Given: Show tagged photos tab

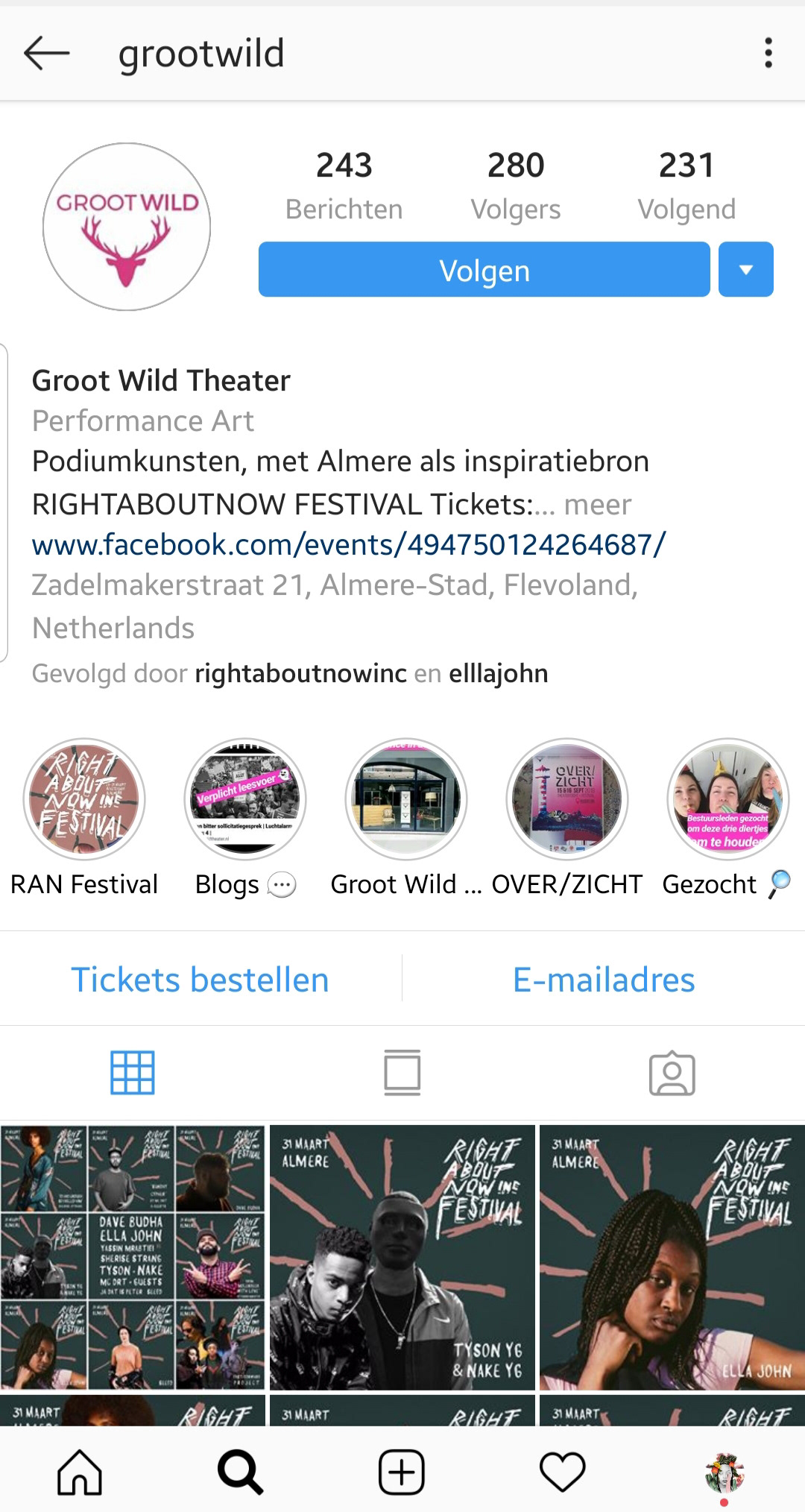Looking at the screenshot, I should click(x=672, y=1073).
